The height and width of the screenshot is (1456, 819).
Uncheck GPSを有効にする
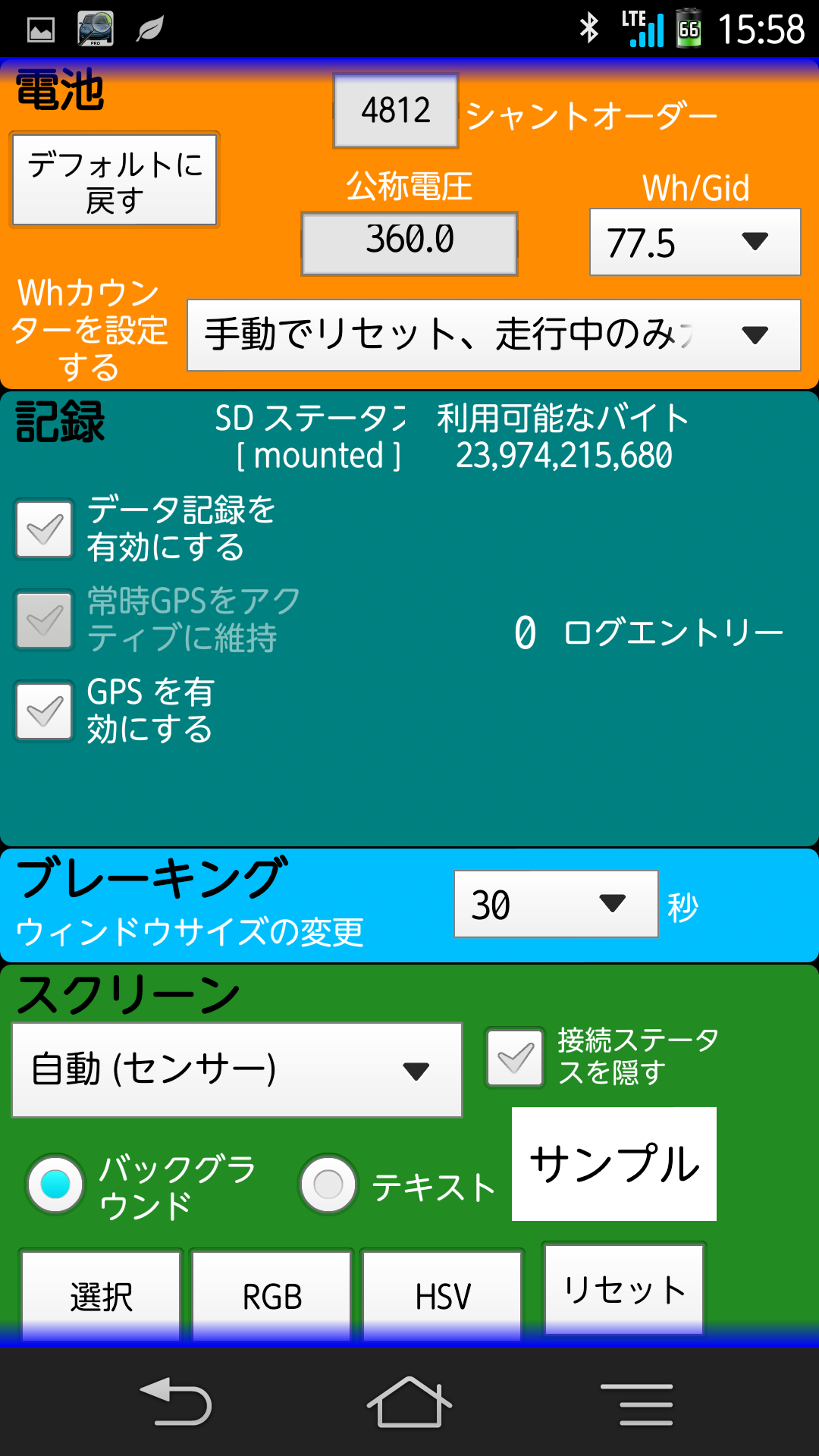coord(45,711)
